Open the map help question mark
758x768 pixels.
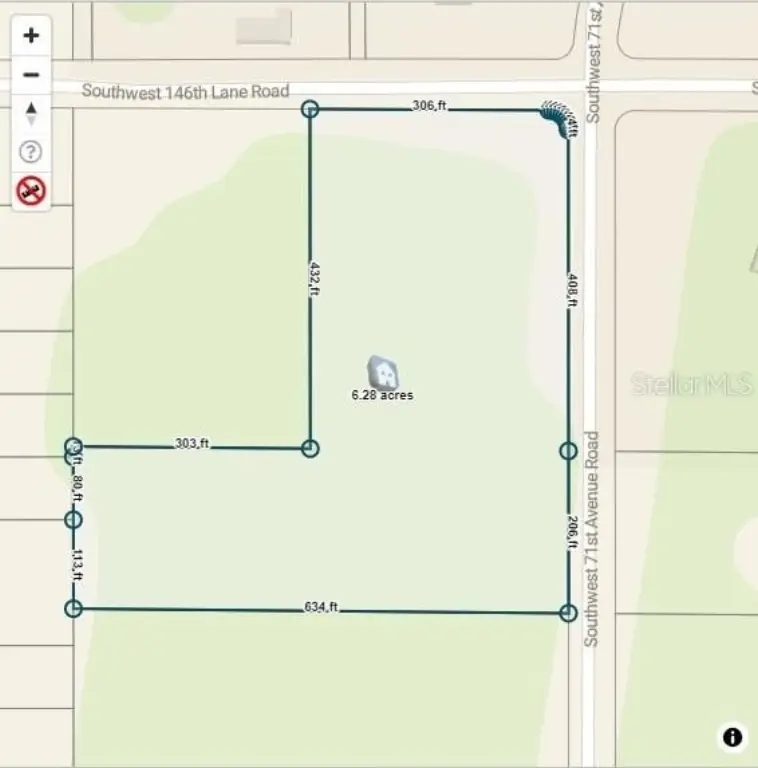coord(31,152)
